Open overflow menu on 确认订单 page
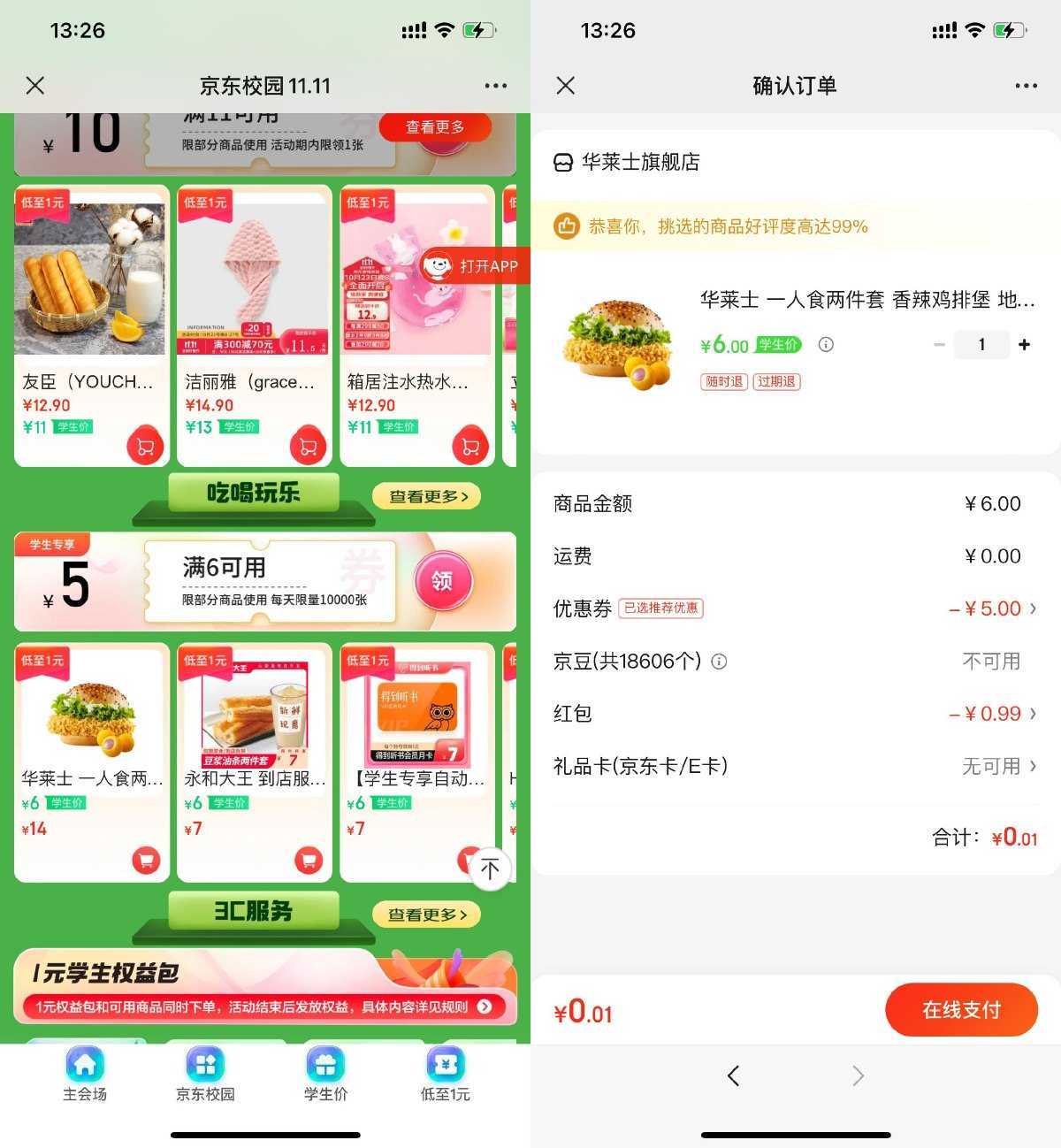Viewport: 1061px width, 1148px height. click(x=1026, y=86)
